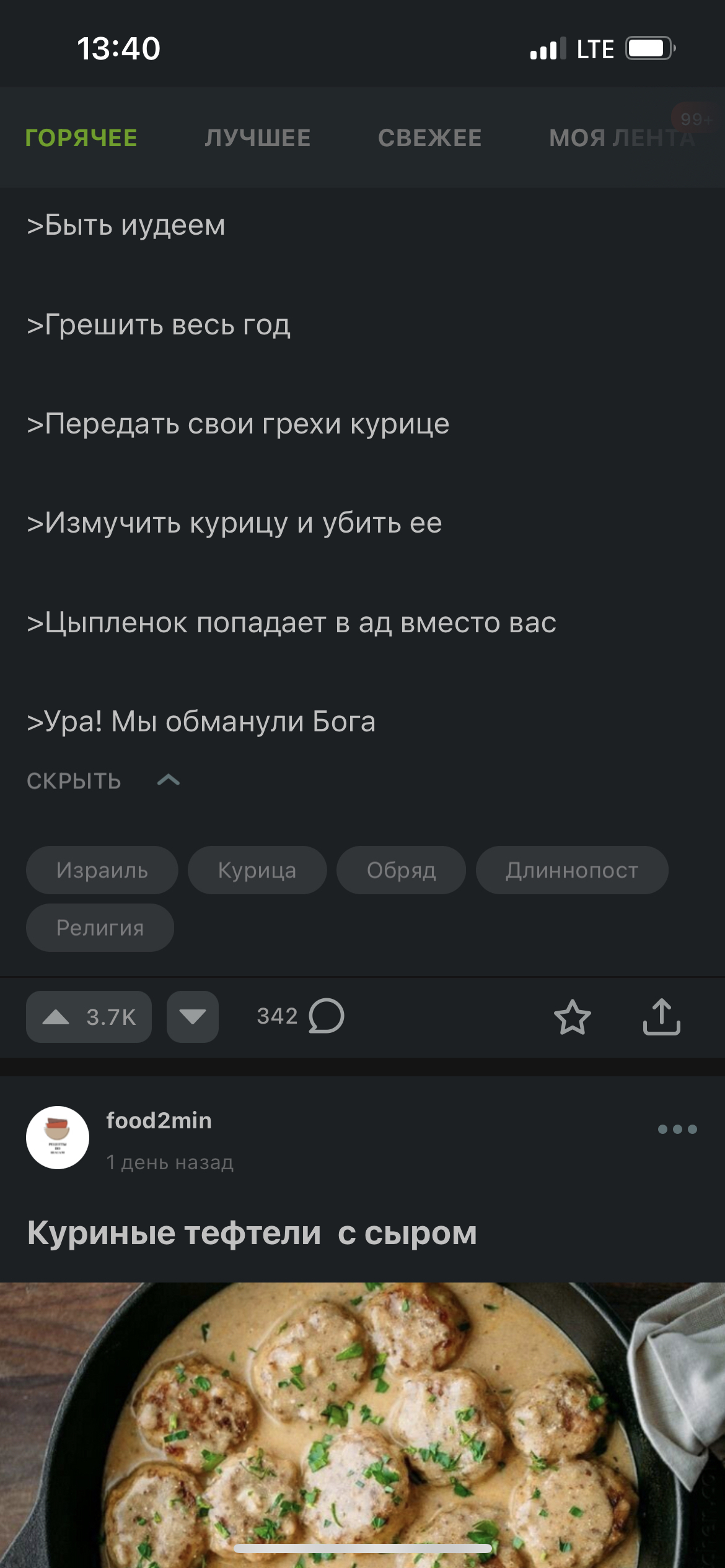Open the Религия tag
Image resolution: width=725 pixels, height=1568 pixels.
(x=100, y=928)
